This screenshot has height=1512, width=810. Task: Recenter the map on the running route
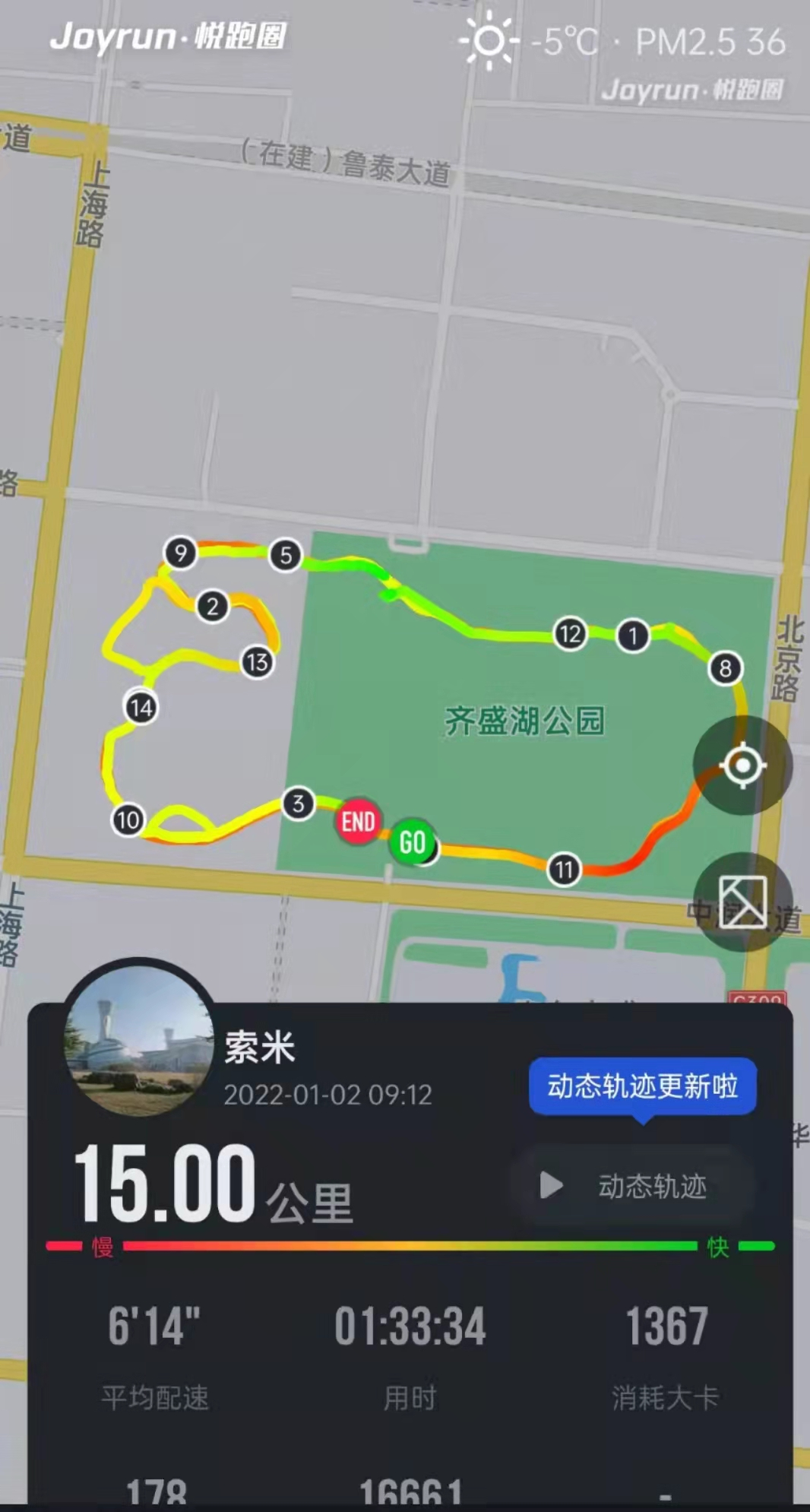coord(742,765)
